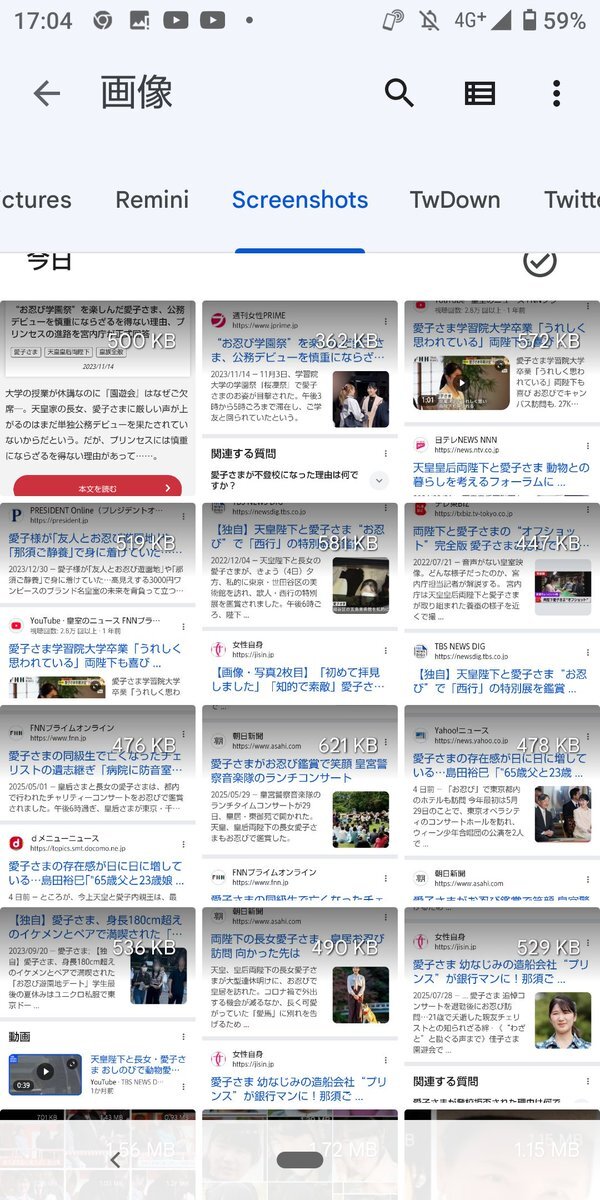Open the overflow menu
The height and width of the screenshot is (1200, 600).
(x=557, y=93)
